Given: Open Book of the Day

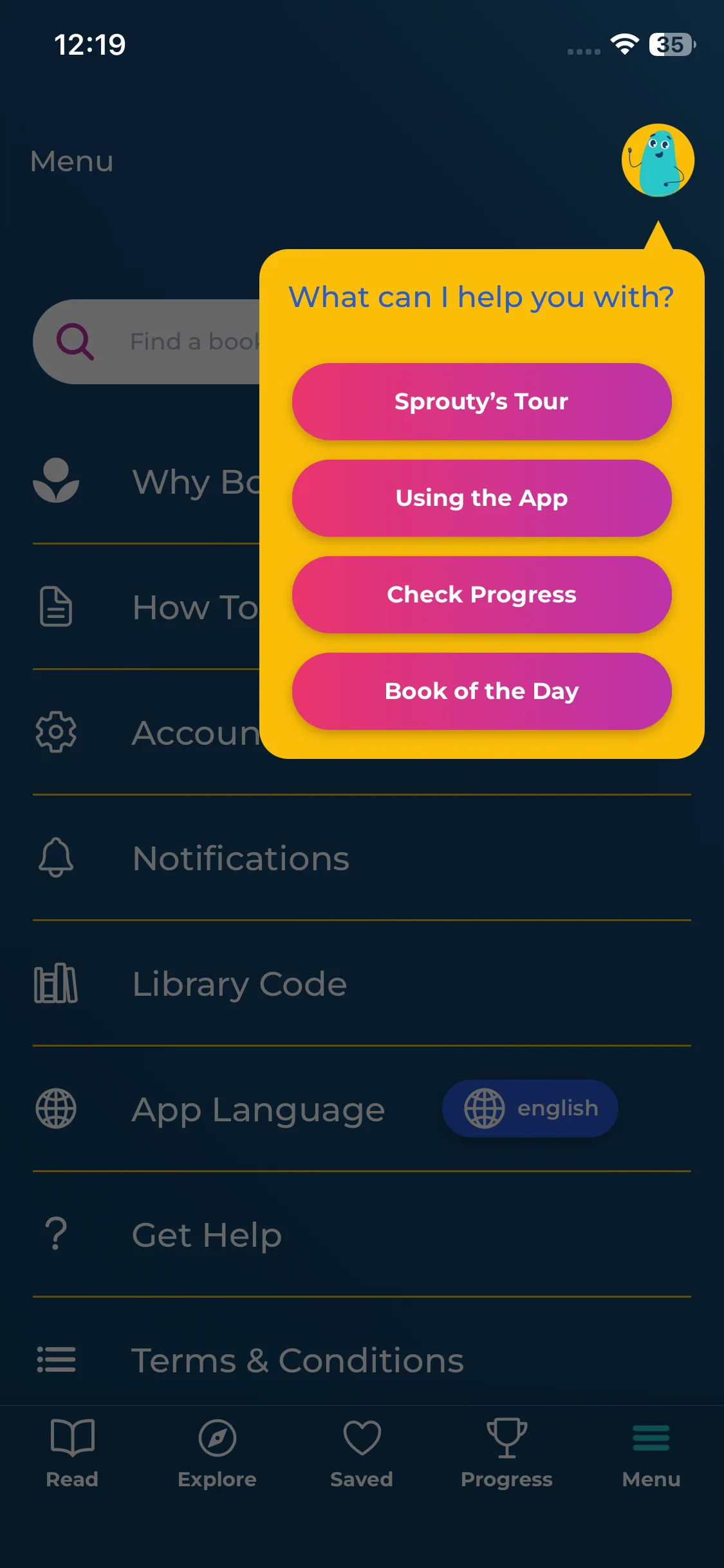Looking at the screenshot, I should [x=481, y=691].
